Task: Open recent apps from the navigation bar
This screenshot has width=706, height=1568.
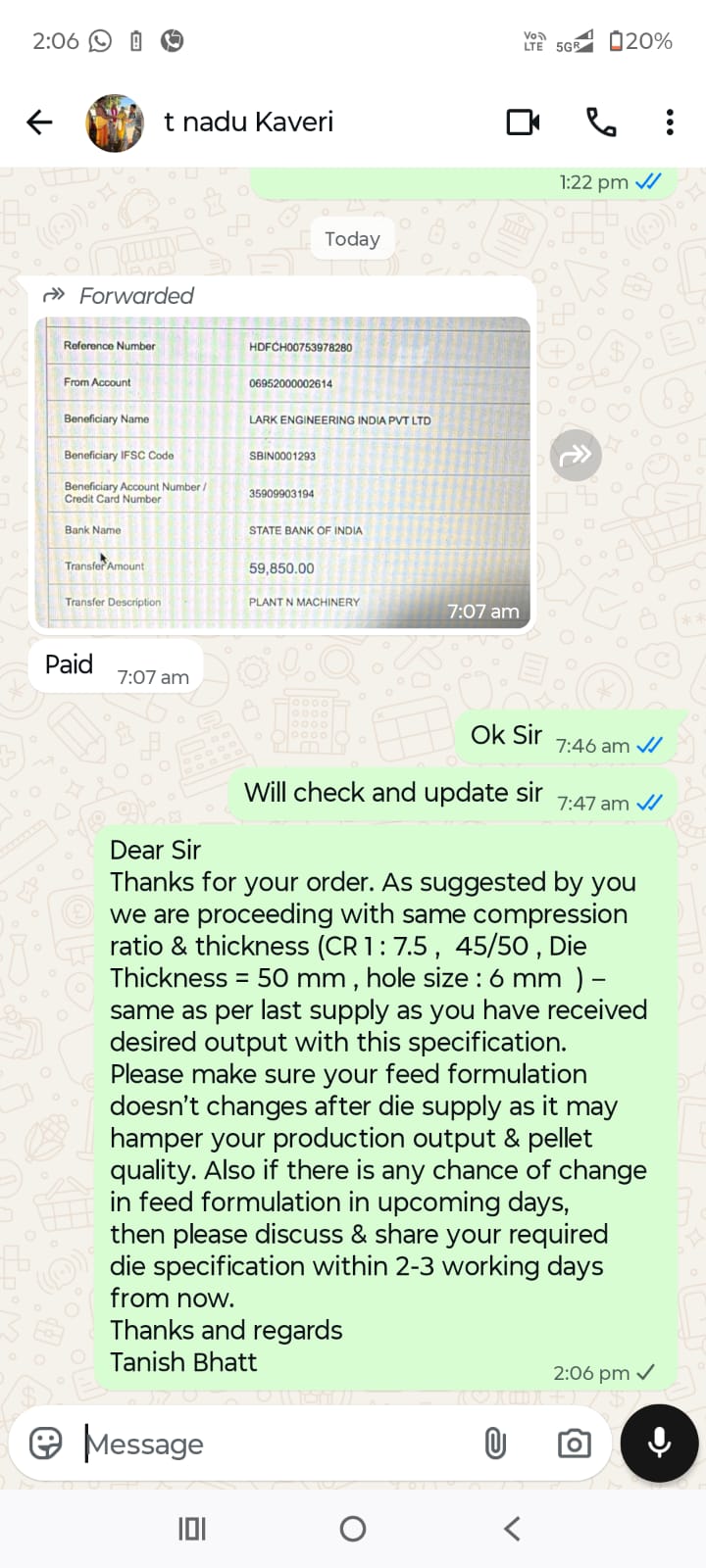Action: point(192,1529)
